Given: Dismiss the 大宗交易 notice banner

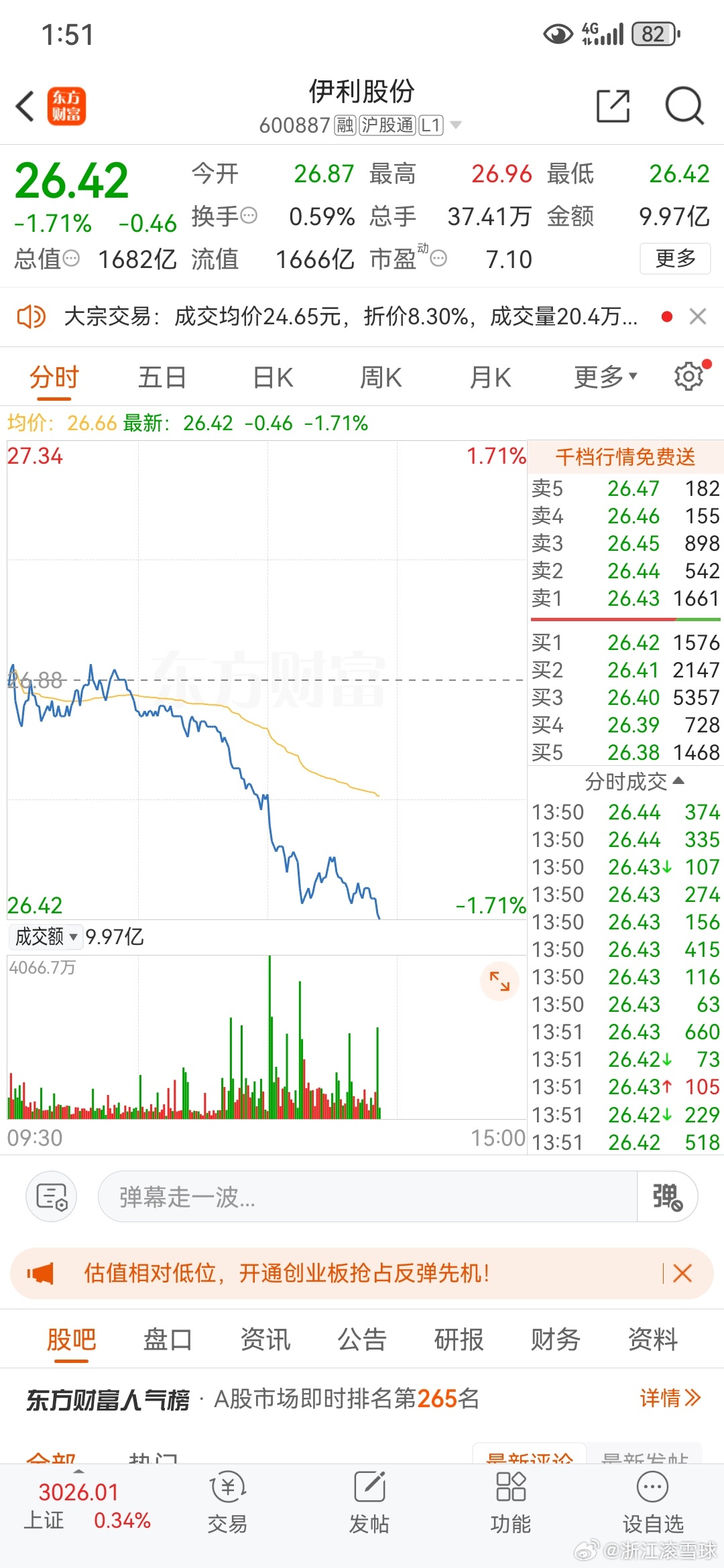Looking at the screenshot, I should tap(698, 316).
